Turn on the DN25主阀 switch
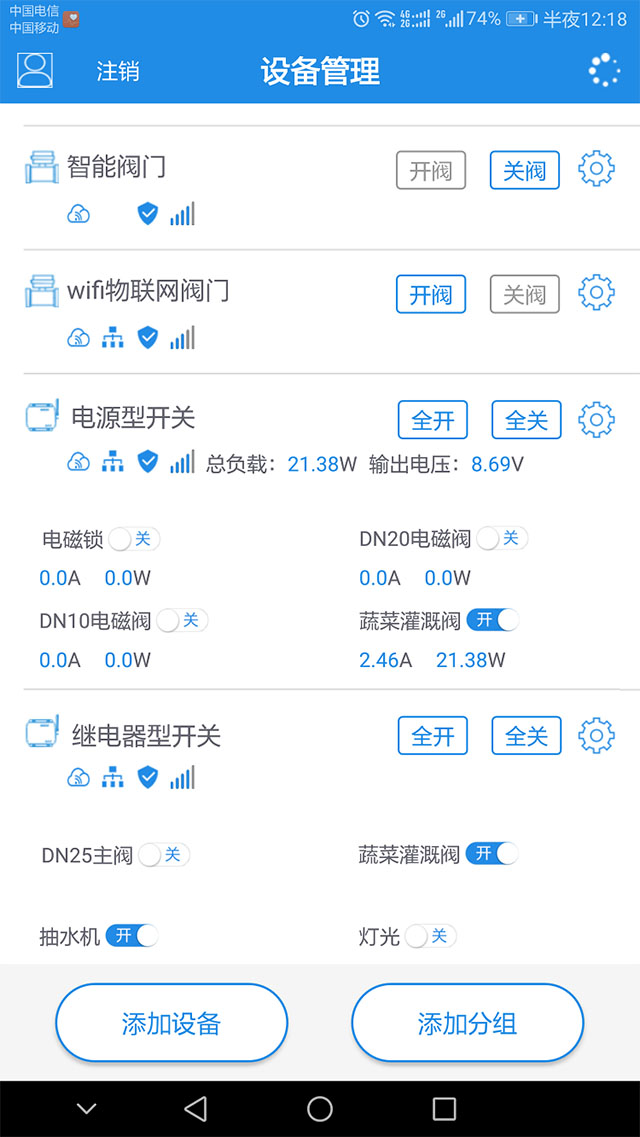 (164, 855)
